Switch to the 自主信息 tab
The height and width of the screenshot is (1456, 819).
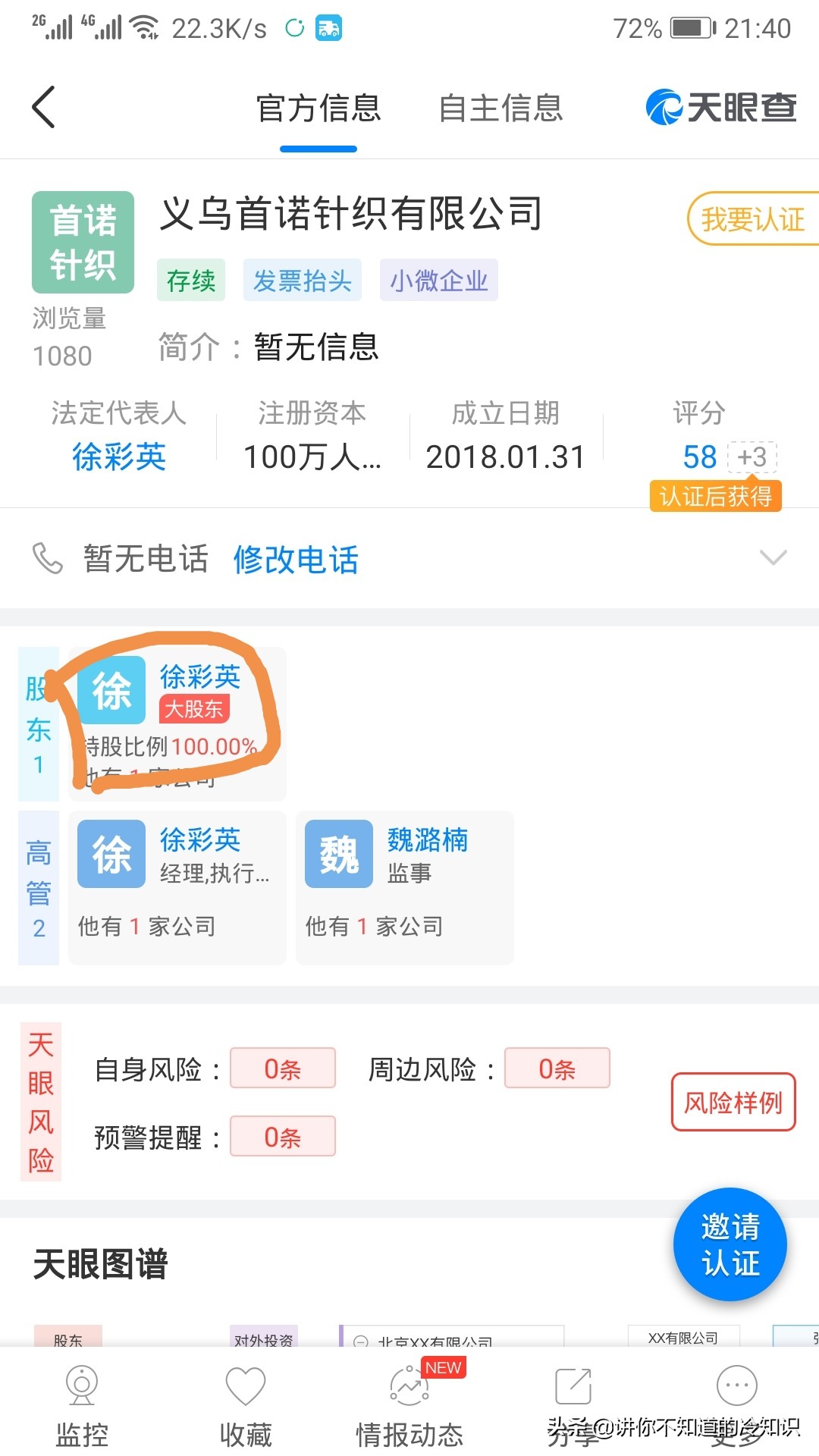[500, 109]
